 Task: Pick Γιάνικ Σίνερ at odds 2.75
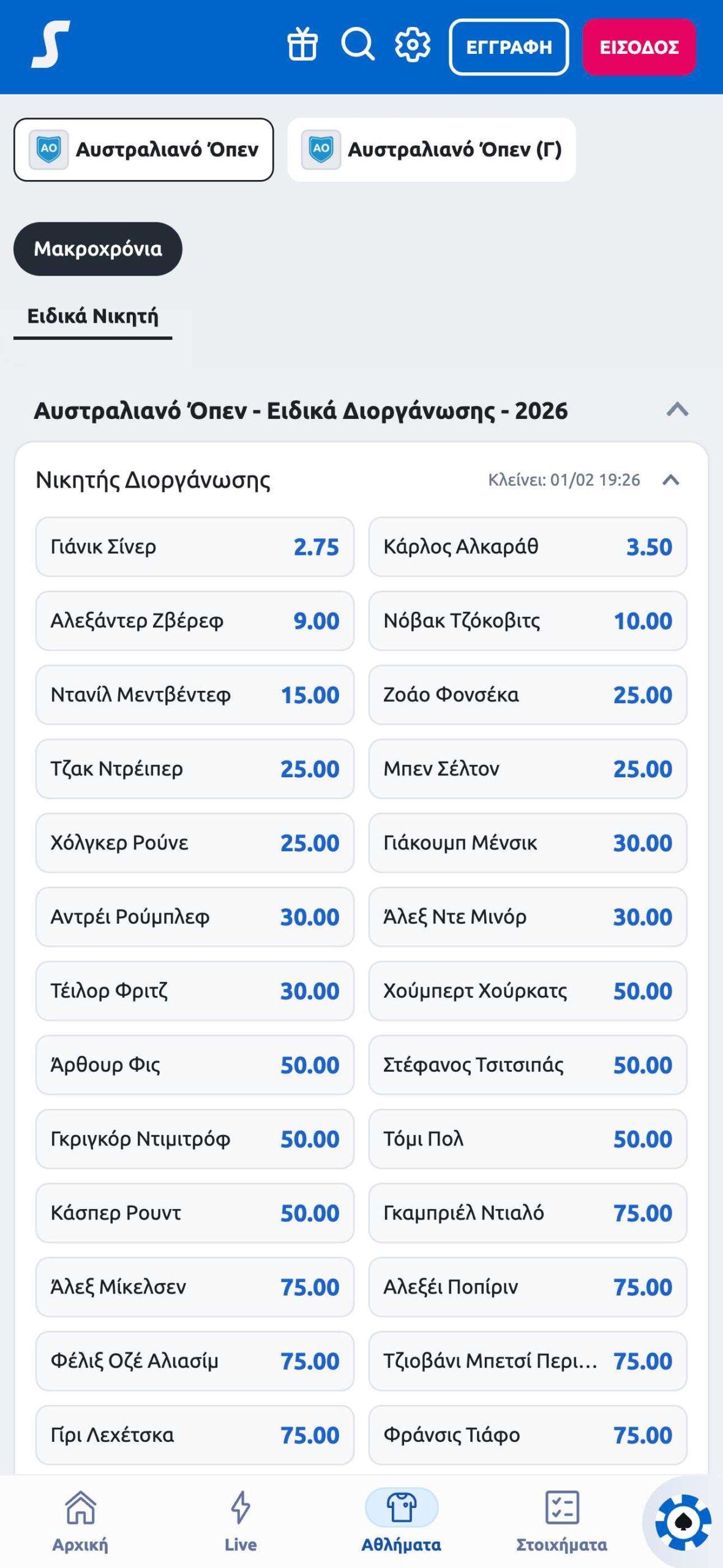coord(195,547)
